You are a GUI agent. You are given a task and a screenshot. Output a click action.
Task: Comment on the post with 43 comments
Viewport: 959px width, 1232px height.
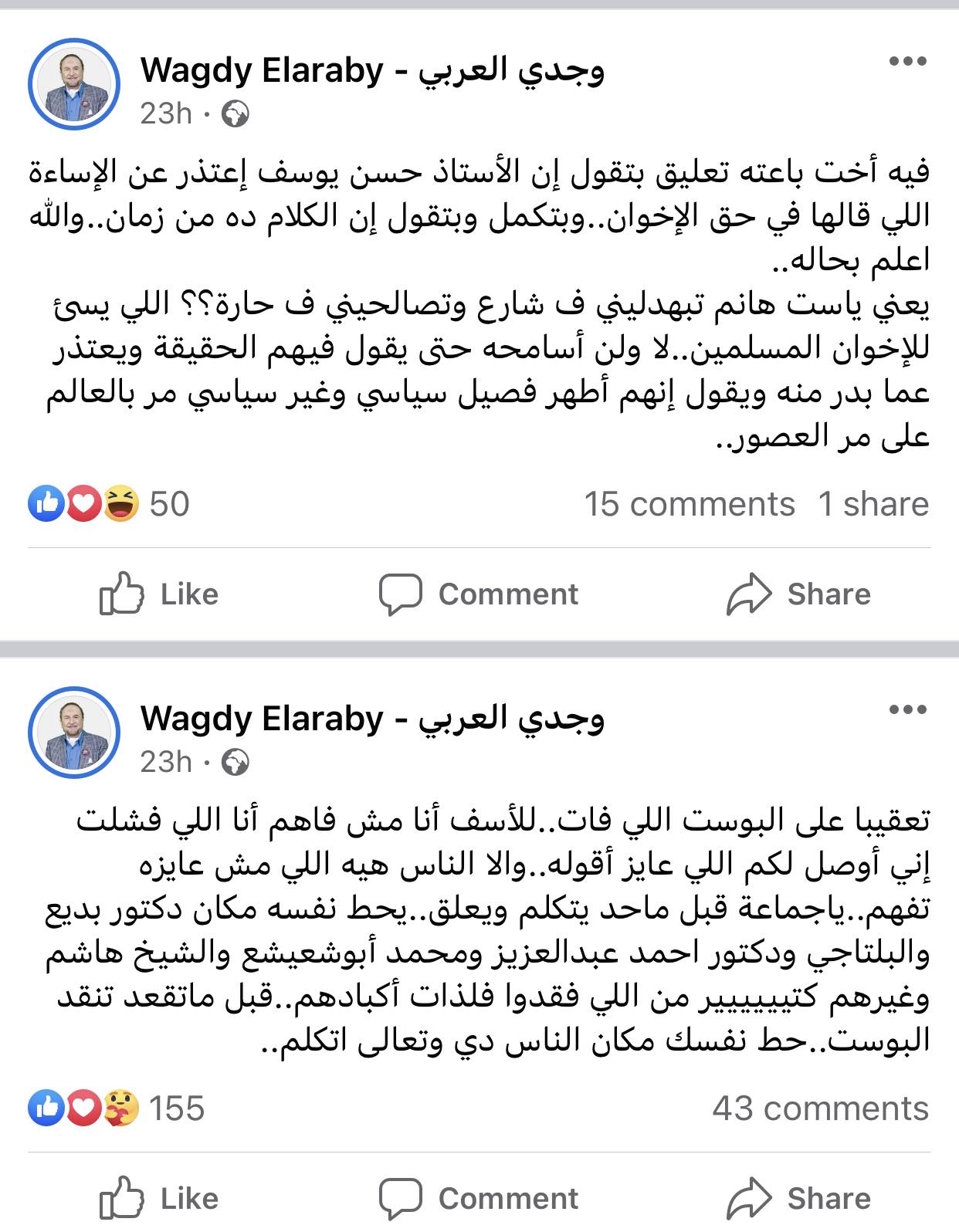pos(479,1198)
